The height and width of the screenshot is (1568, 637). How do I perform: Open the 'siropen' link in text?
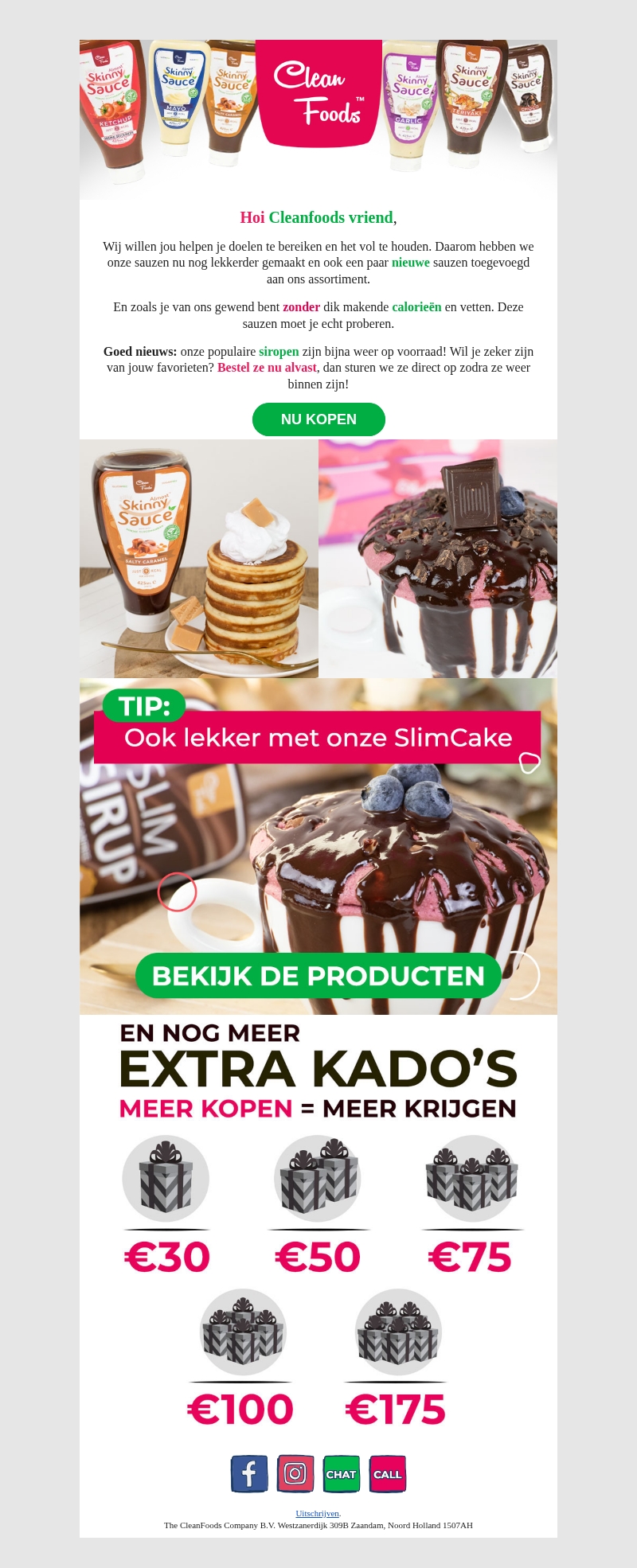click(279, 351)
